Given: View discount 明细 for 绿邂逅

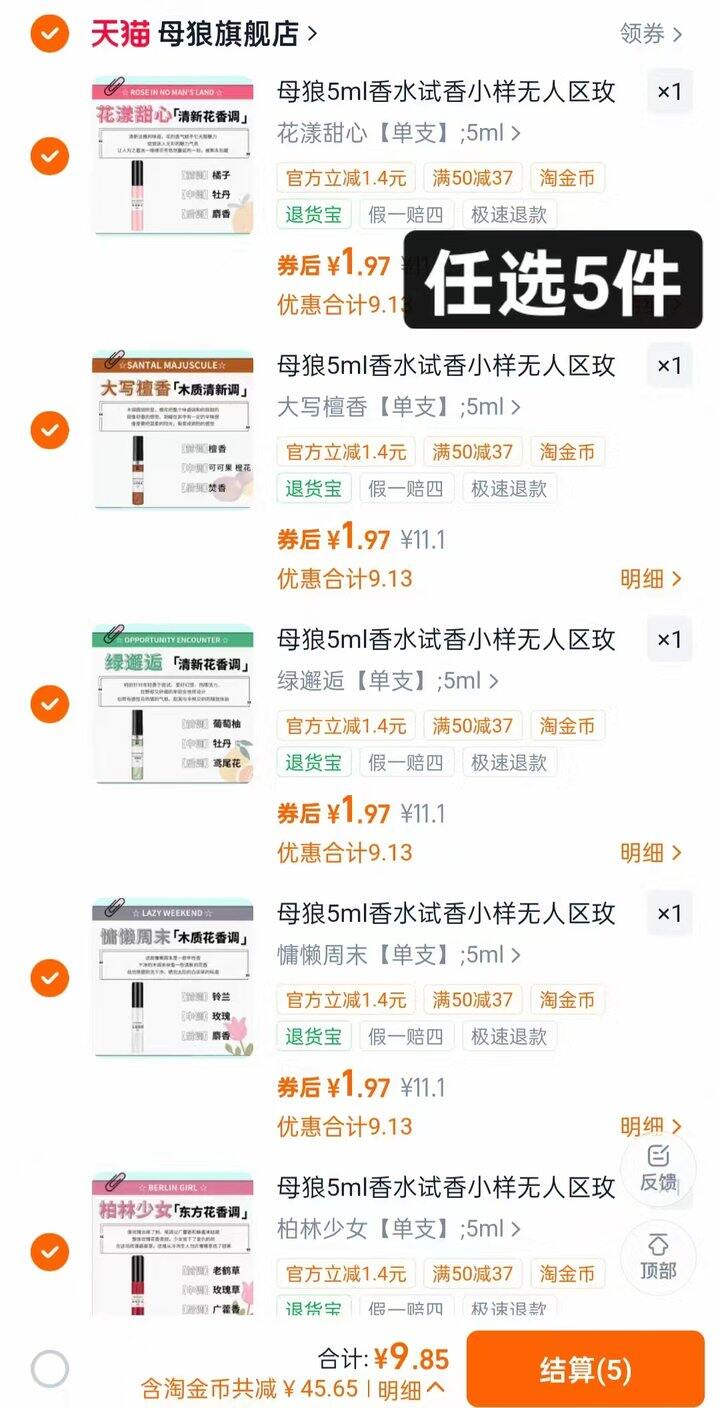Looking at the screenshot, I should 651,853.
